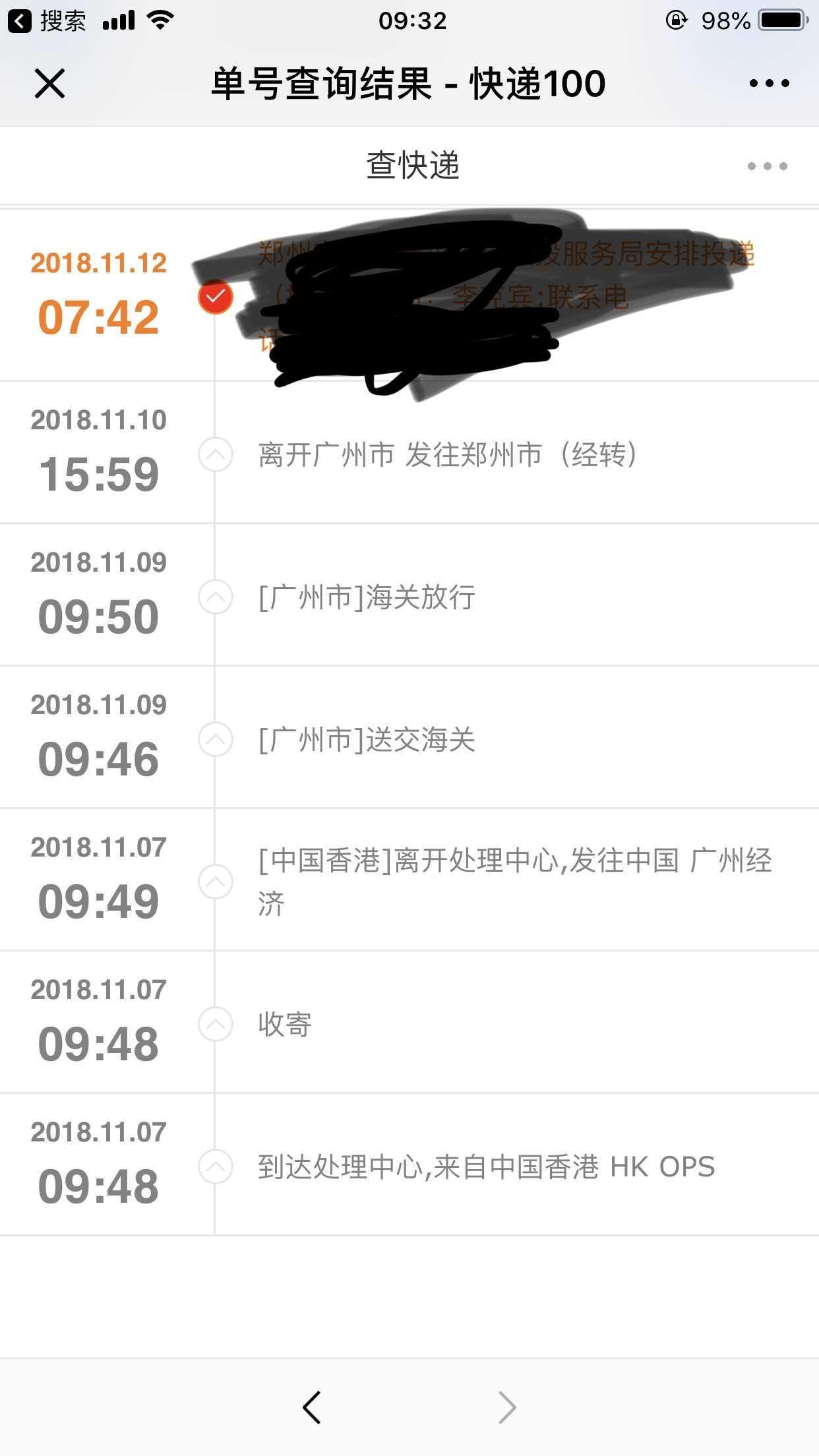Go back to the previous web page
This screenshot has height=1456, width=819.
click(x=312, y=1407)
